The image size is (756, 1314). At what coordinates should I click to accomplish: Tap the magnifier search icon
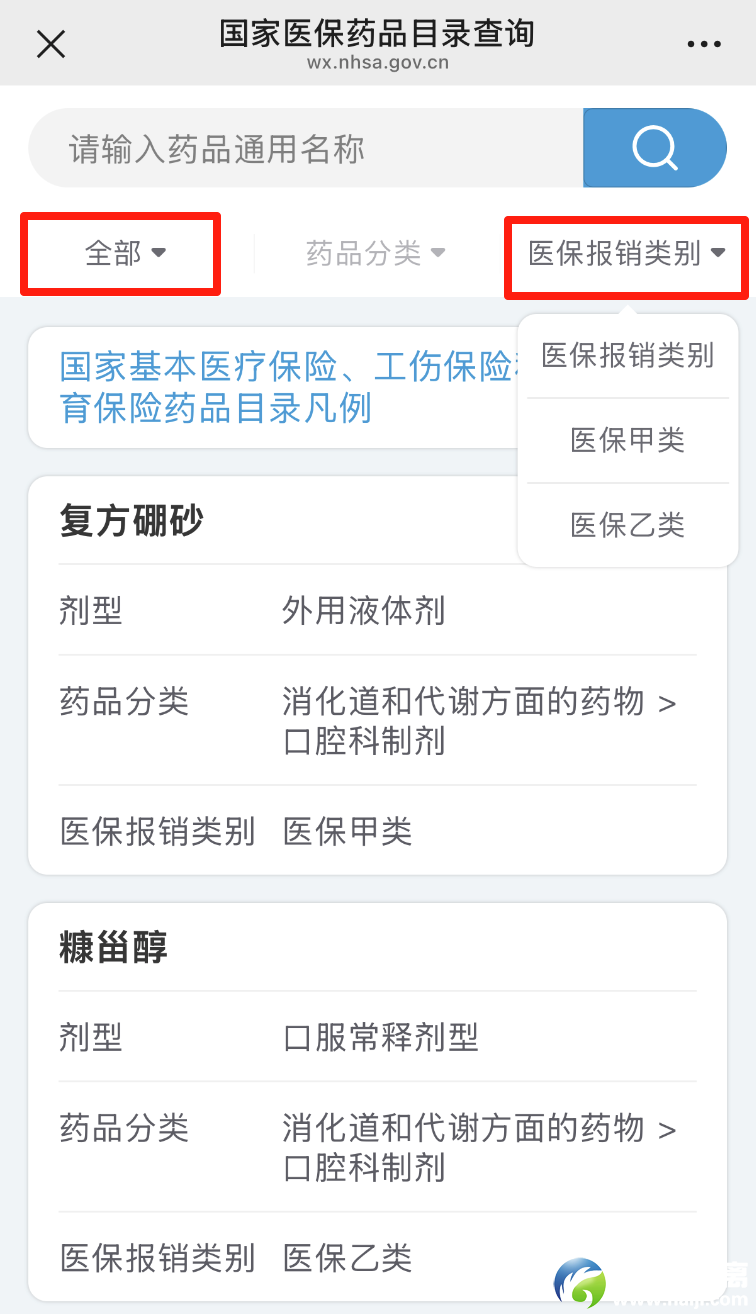pyautogui.click(x=654, y=147)
